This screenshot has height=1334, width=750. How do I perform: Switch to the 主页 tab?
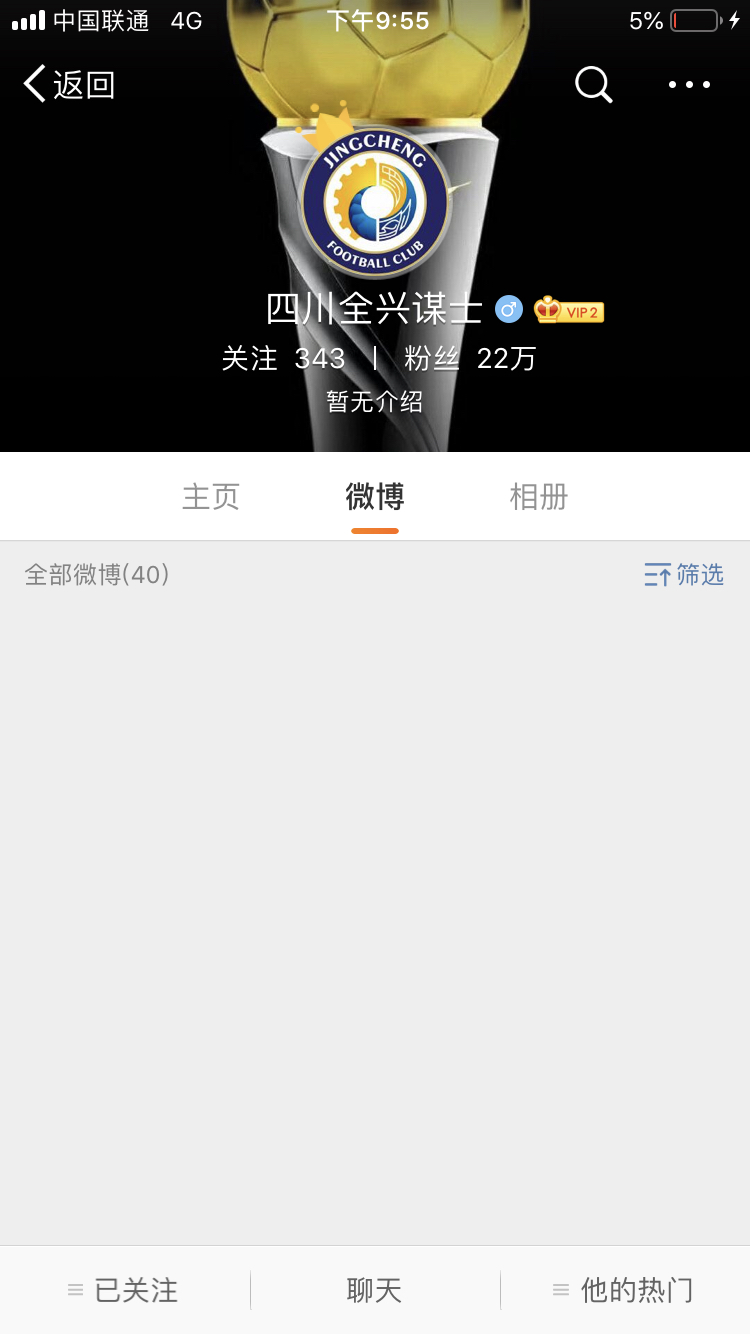[211, 497]
